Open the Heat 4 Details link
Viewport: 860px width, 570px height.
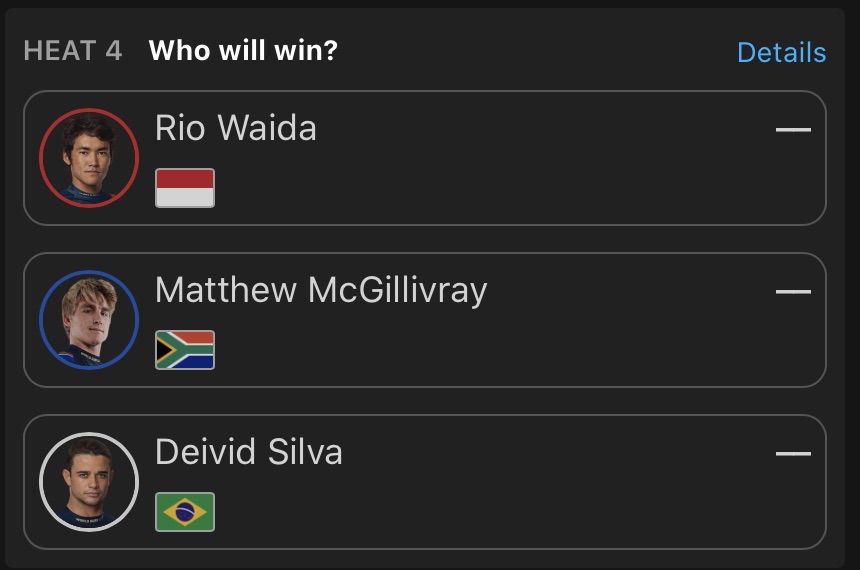point(781,53)
